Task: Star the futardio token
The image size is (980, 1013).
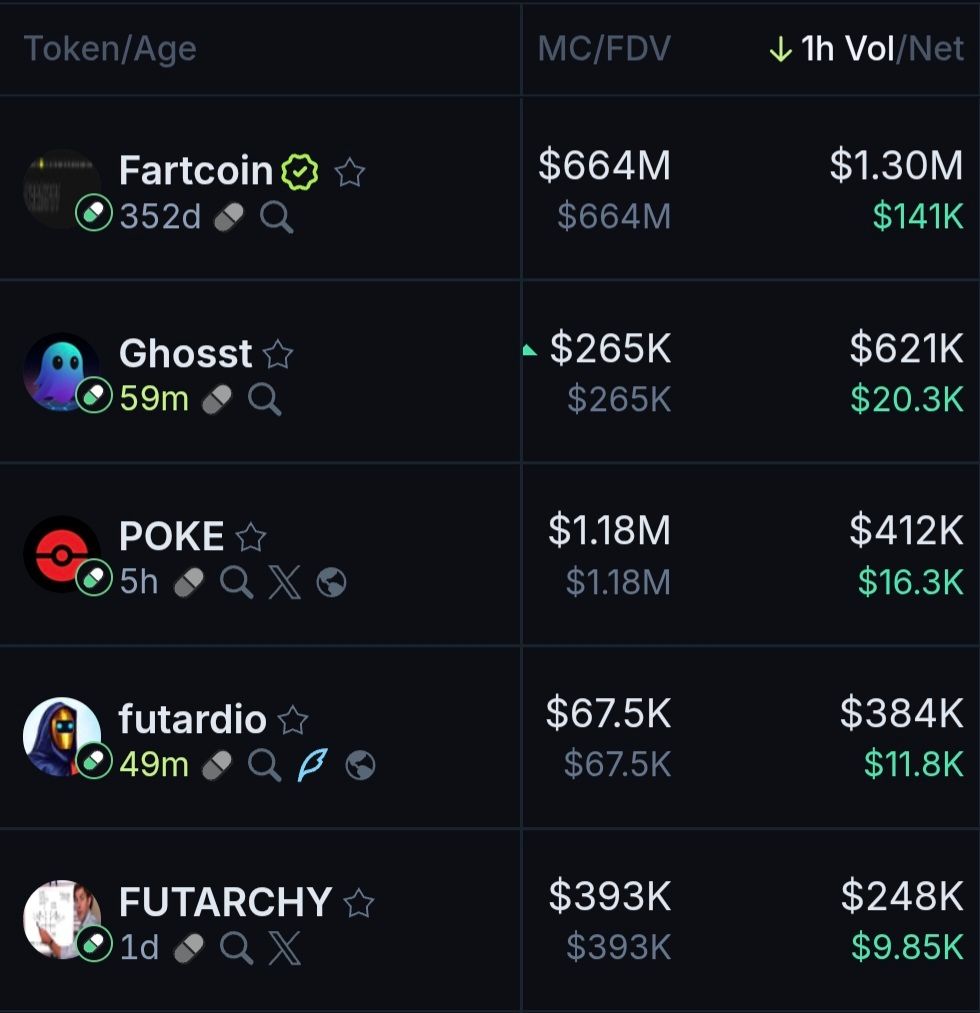Action: pos(292,720)
